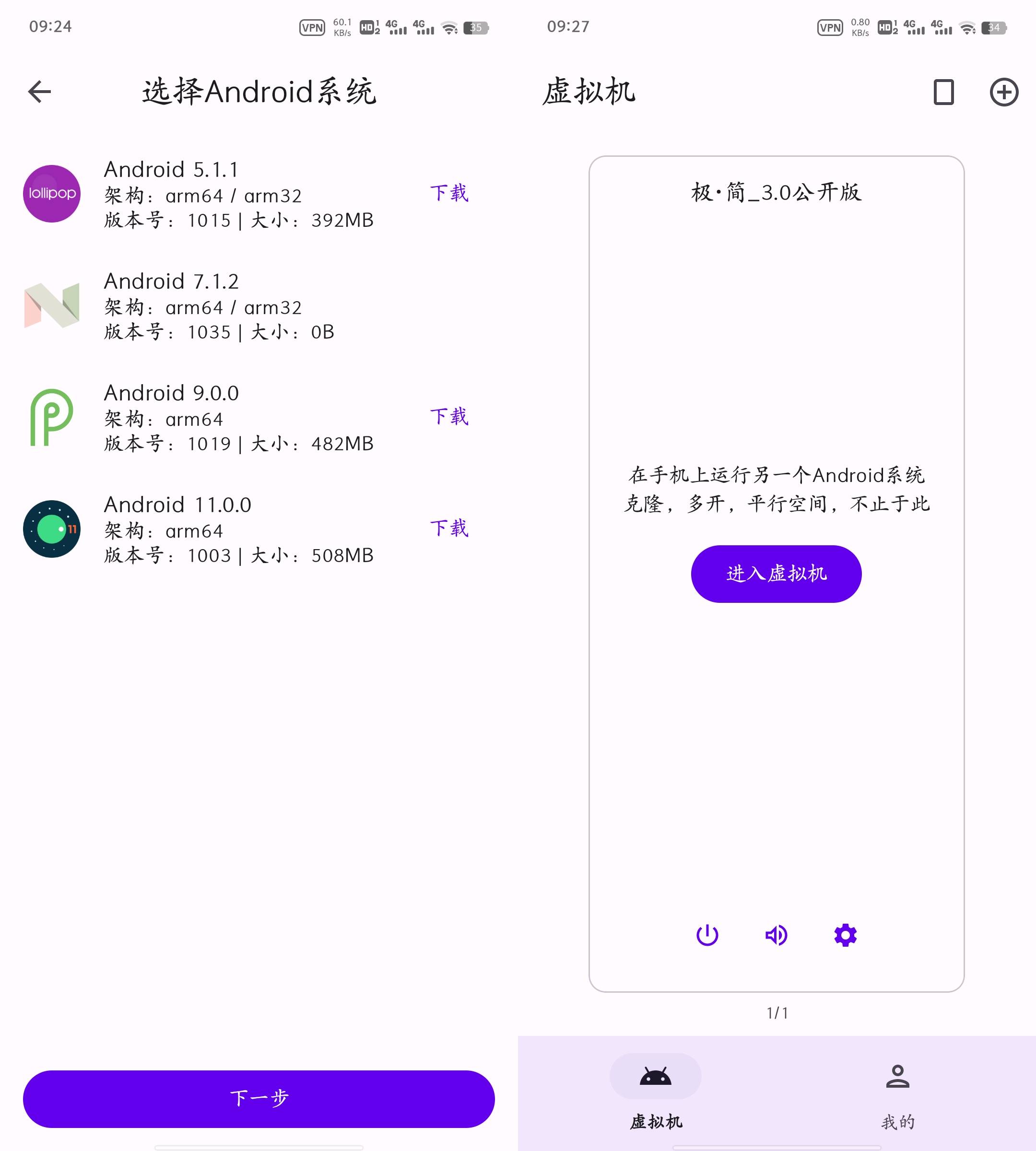The width and height of the screenshot is (1036, 1151).
Task: Go back from the Android system selection
Action: [39, 91]
